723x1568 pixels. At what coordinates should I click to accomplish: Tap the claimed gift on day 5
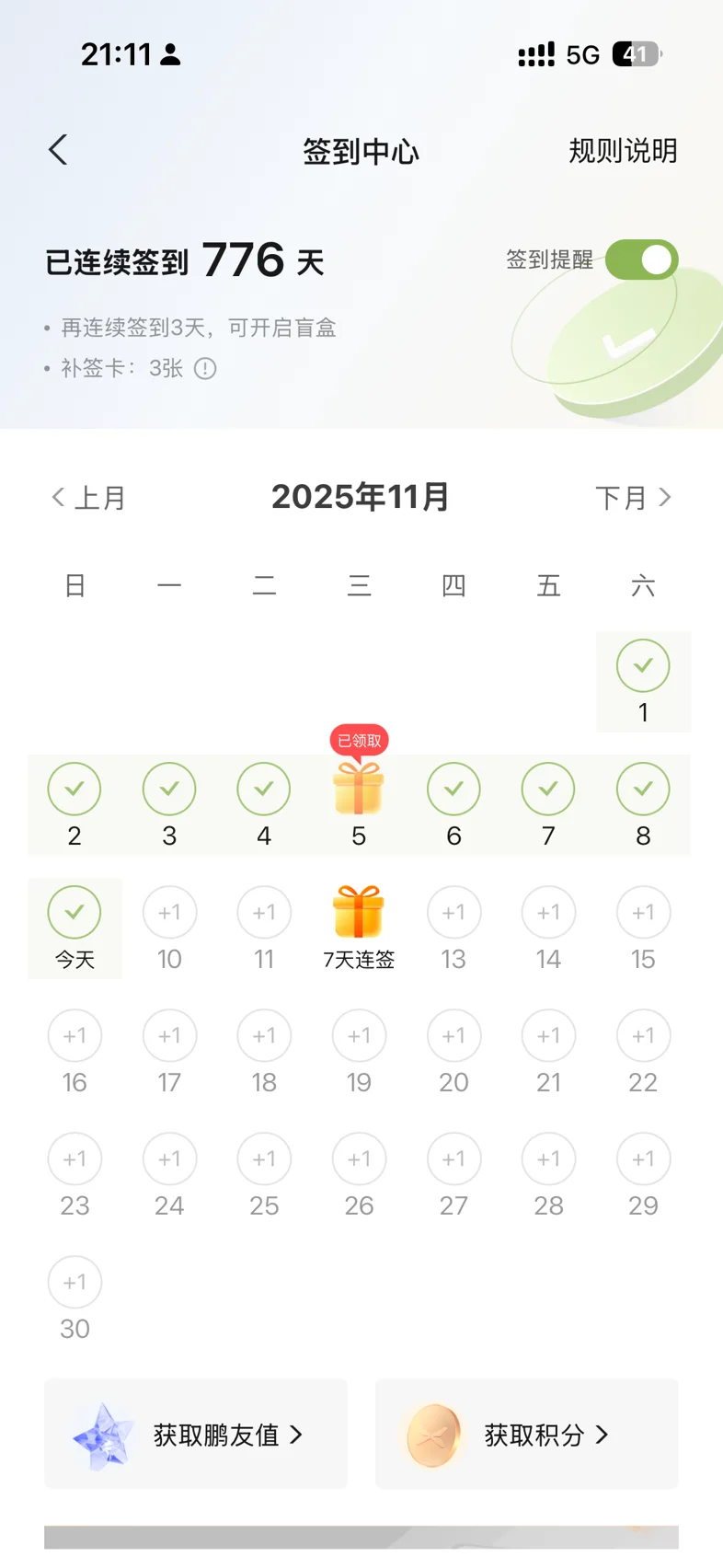(x=359, y=790)
